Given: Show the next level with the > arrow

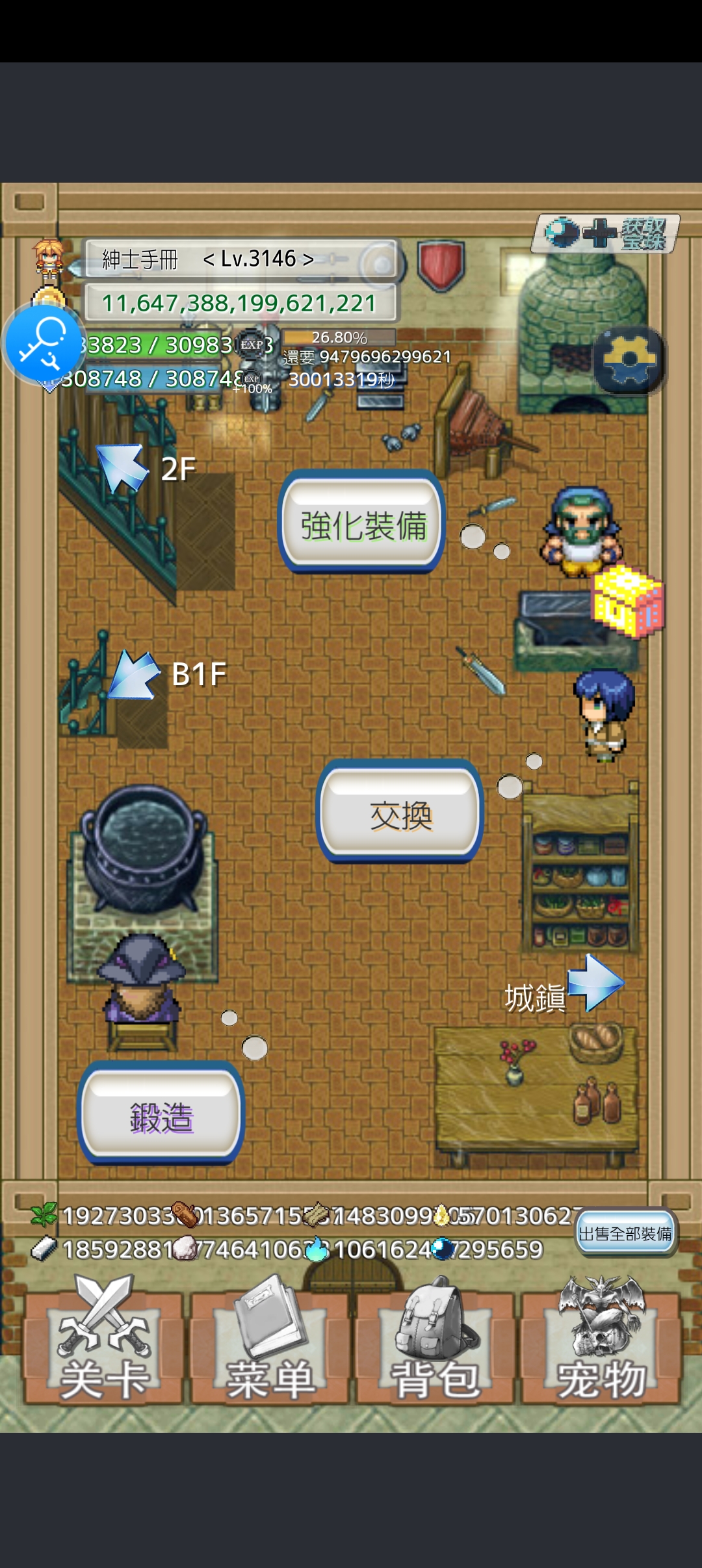Looking at the screenshot, I should click(309, 260).
